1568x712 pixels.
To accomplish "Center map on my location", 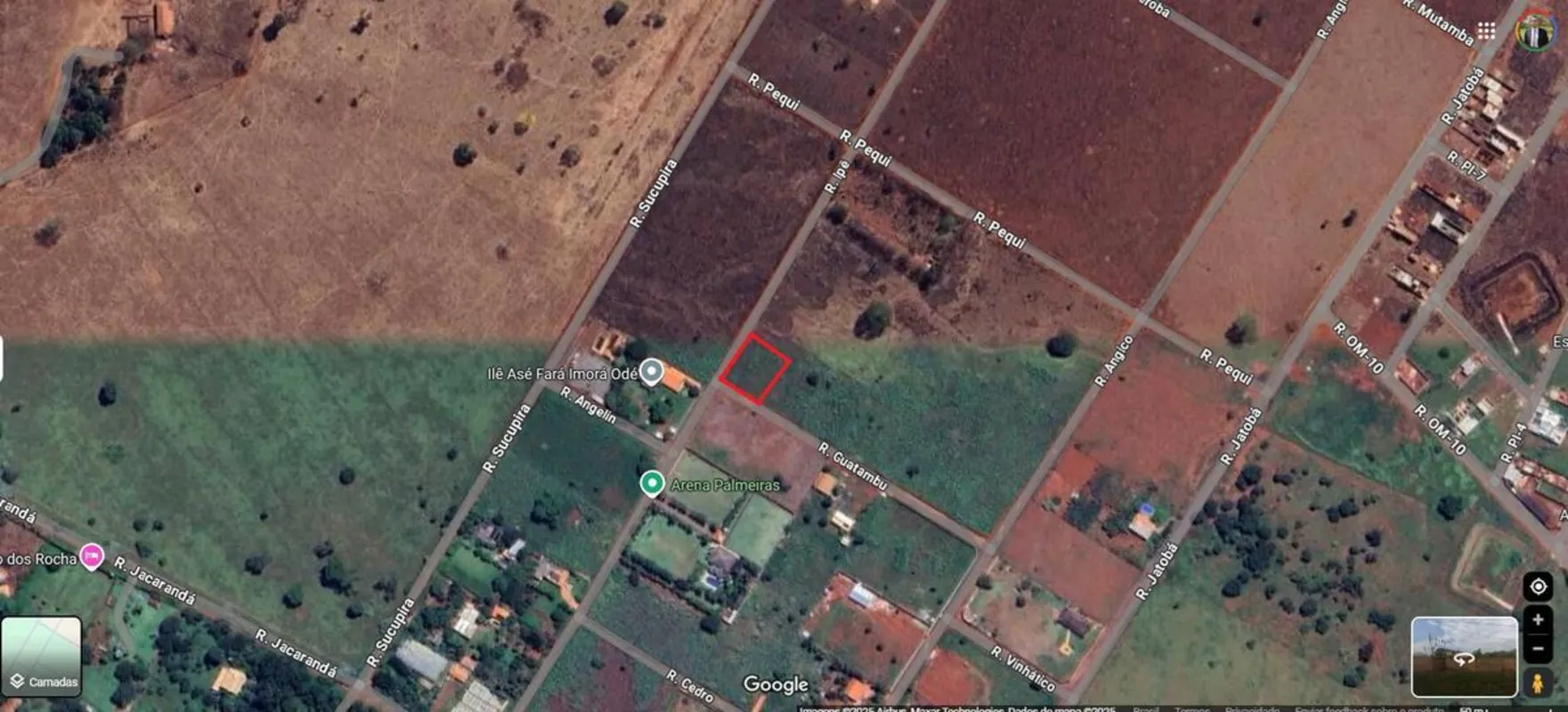I will pos(1538,587).
